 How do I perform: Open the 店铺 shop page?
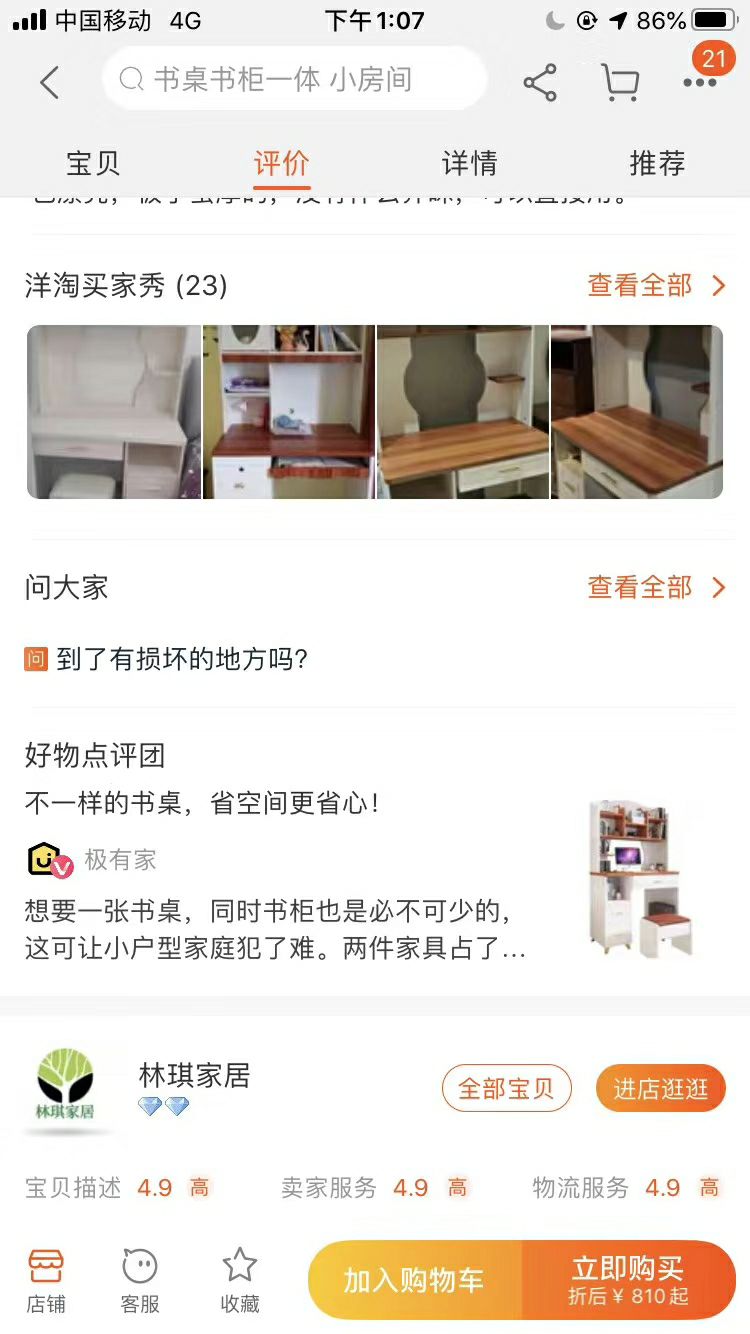[46, 1280]
